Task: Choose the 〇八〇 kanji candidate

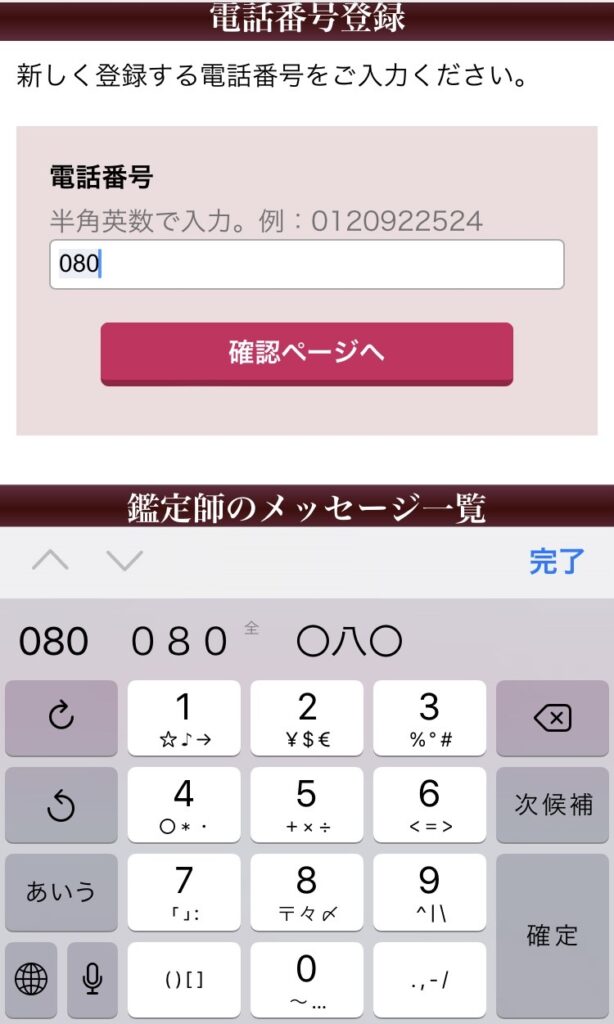Action: click(349, 641)
